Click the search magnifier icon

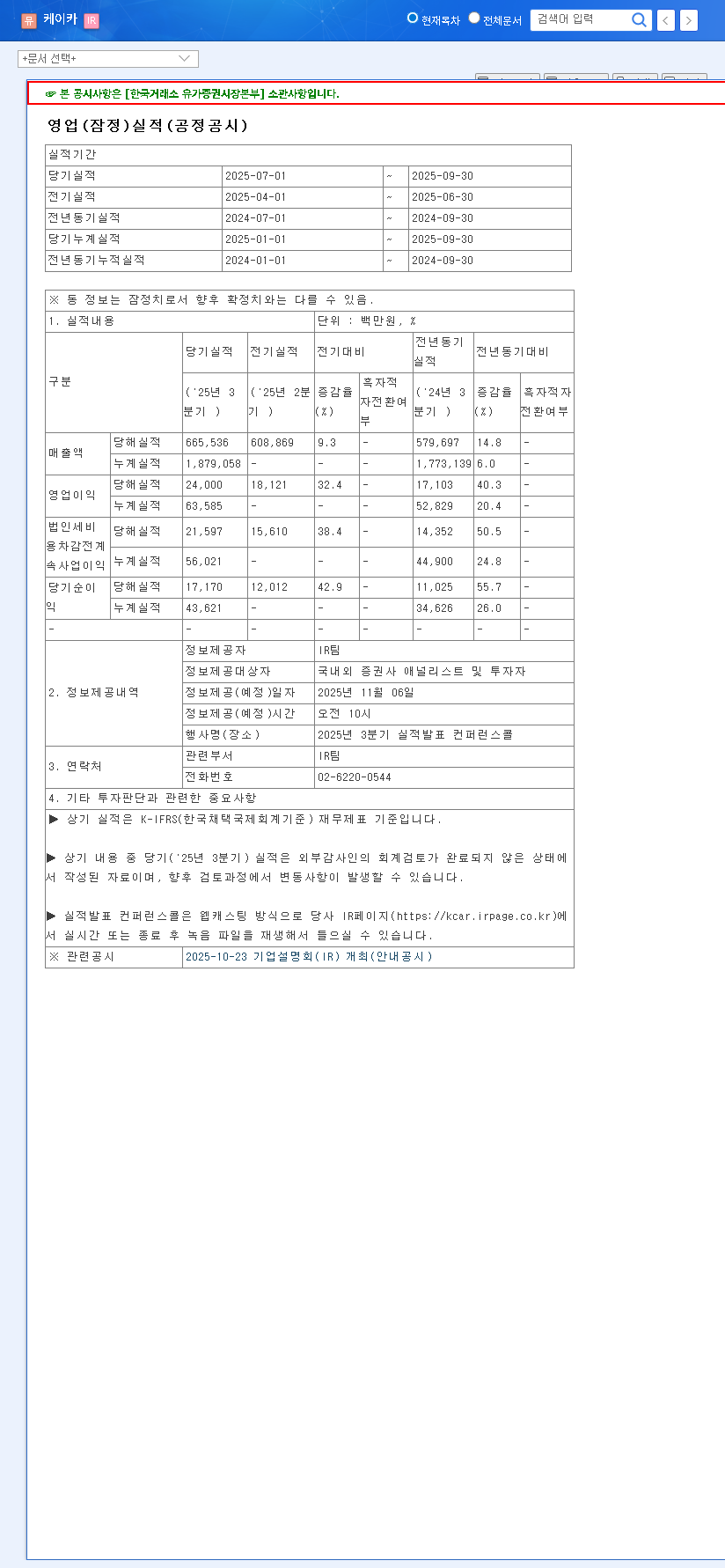tap(640, 20)
